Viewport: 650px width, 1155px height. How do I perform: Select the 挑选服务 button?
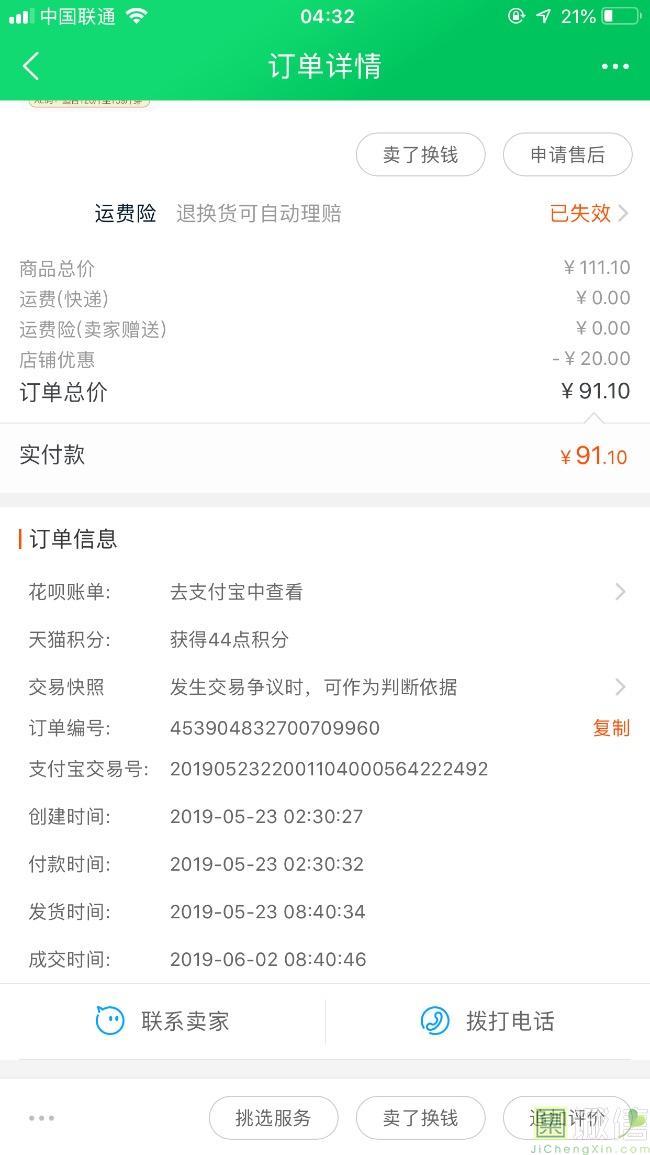273,1118
